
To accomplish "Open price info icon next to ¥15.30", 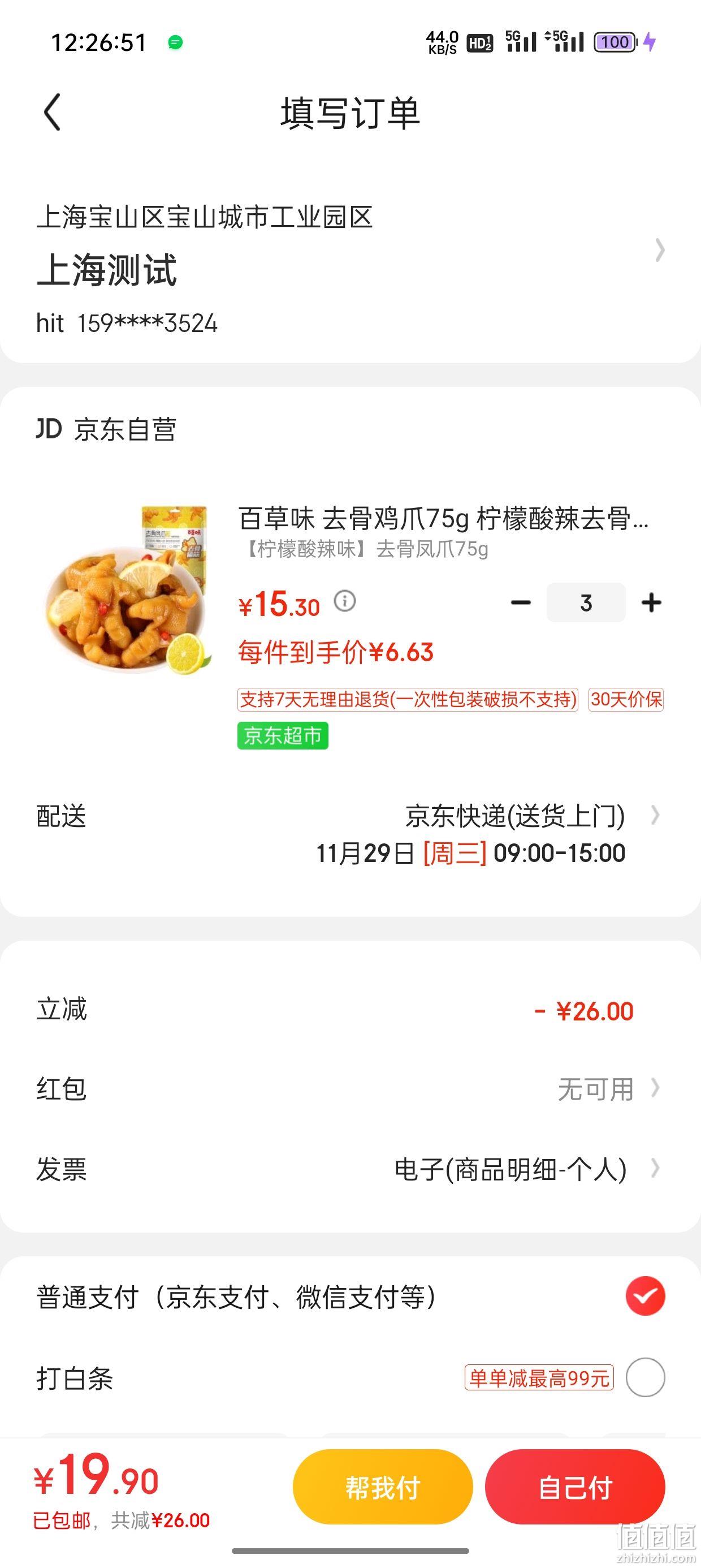I will [345, 601].
